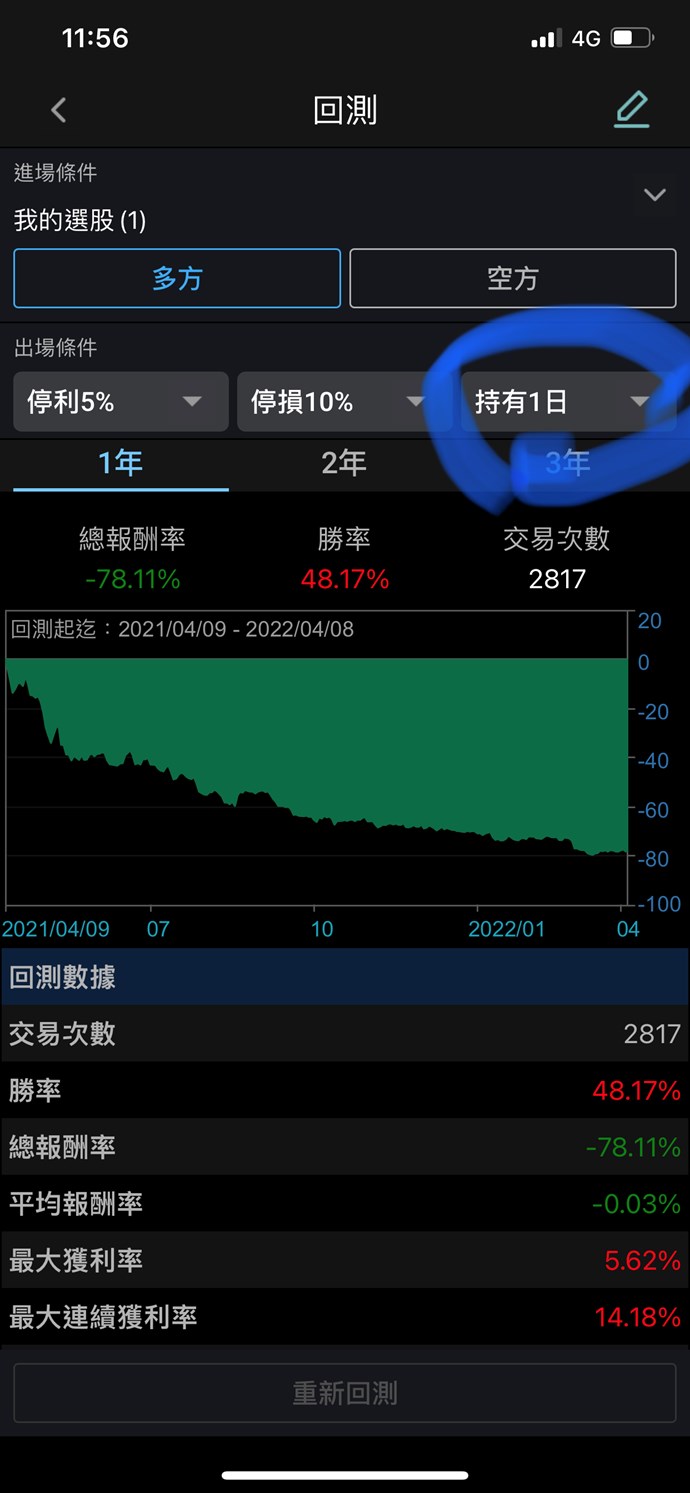This screenshot has width=690, height=1493.
Task: Tap the 重新回測 button
Action: [345, 1393]
